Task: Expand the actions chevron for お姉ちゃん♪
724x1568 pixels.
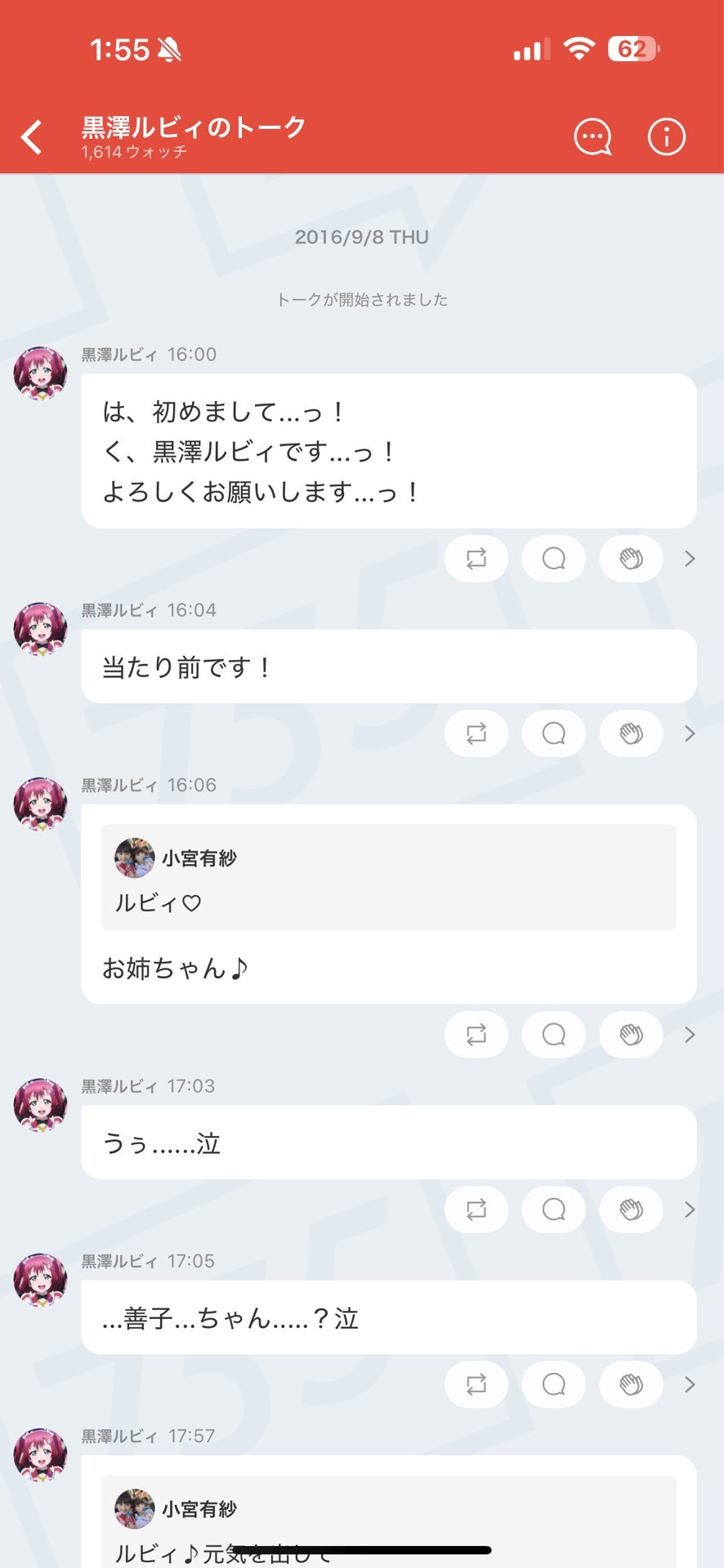Action: (689, 1035)
